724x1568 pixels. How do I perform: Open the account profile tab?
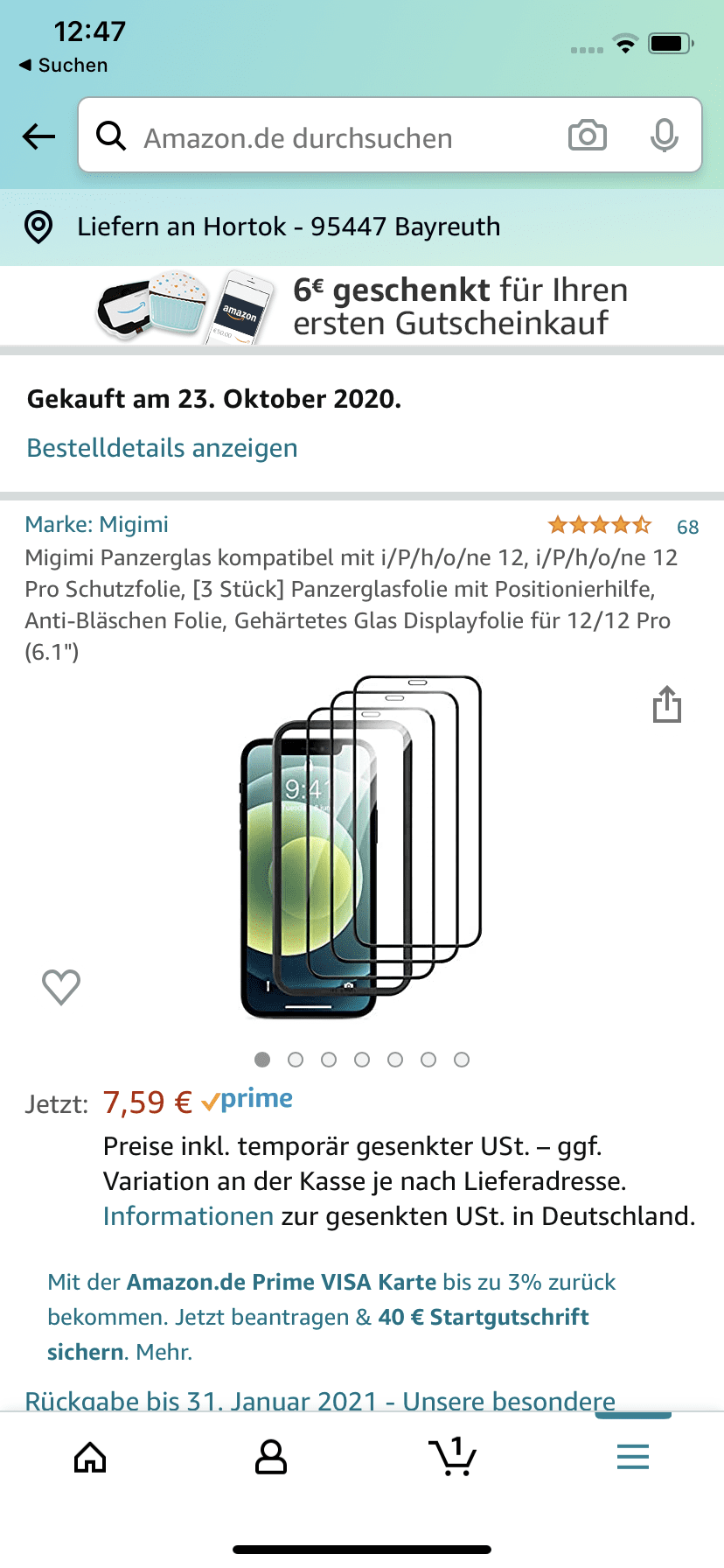pyautogui.click(x=271, y=1457)
